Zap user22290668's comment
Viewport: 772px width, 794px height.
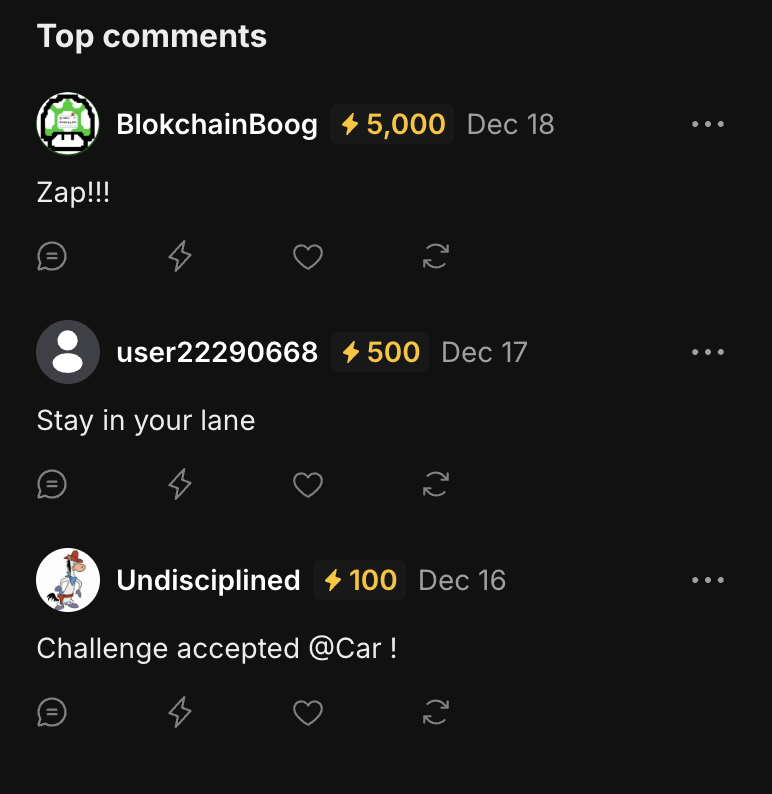point(179,485)
